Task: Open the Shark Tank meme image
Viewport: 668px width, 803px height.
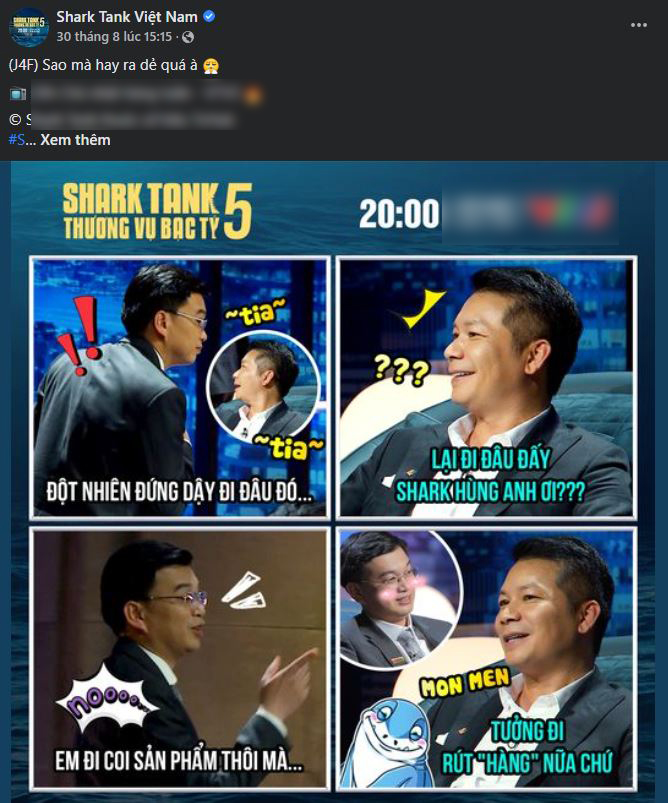Action: point(333,480)
